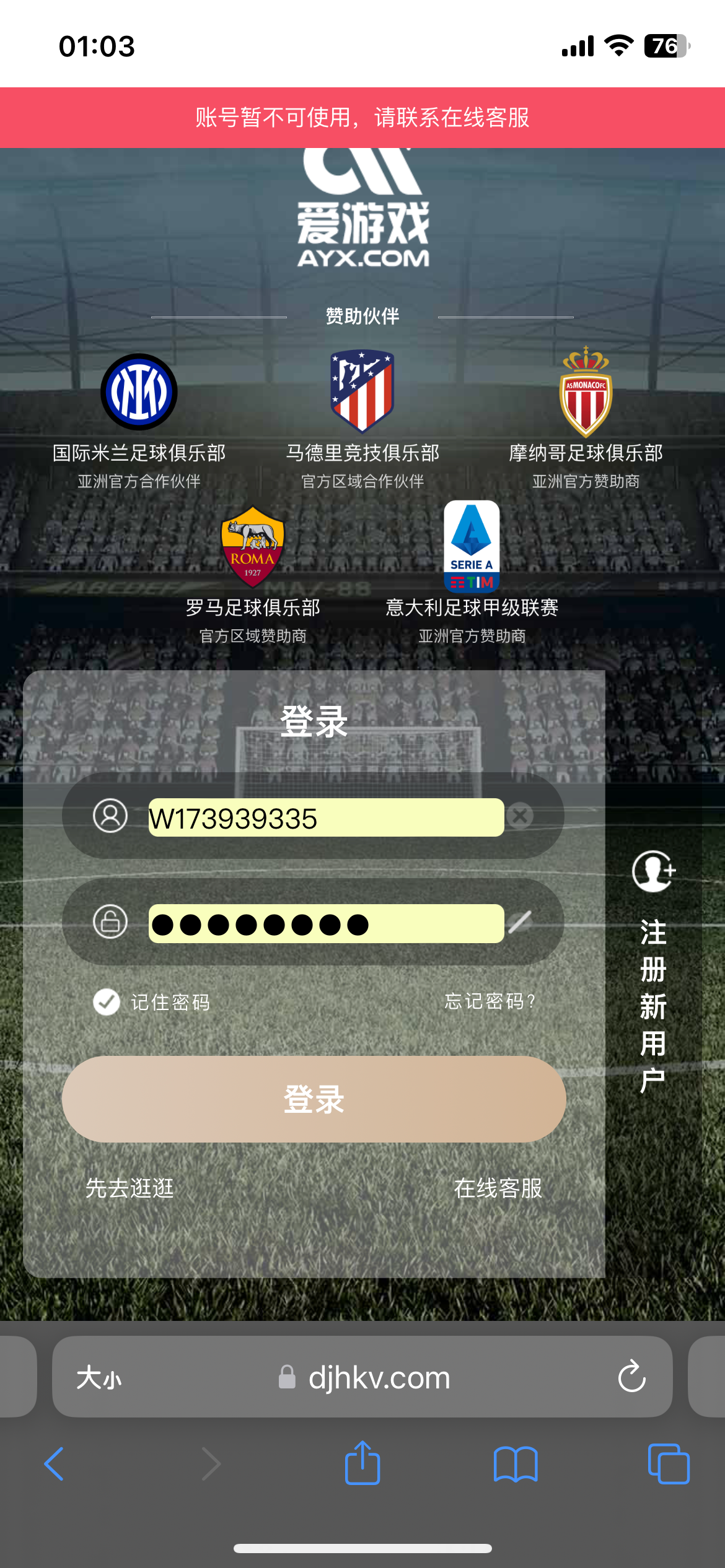This screenshot has width=725, height=1568.
Task: Go back in Safari
Action: point(55,1464)
